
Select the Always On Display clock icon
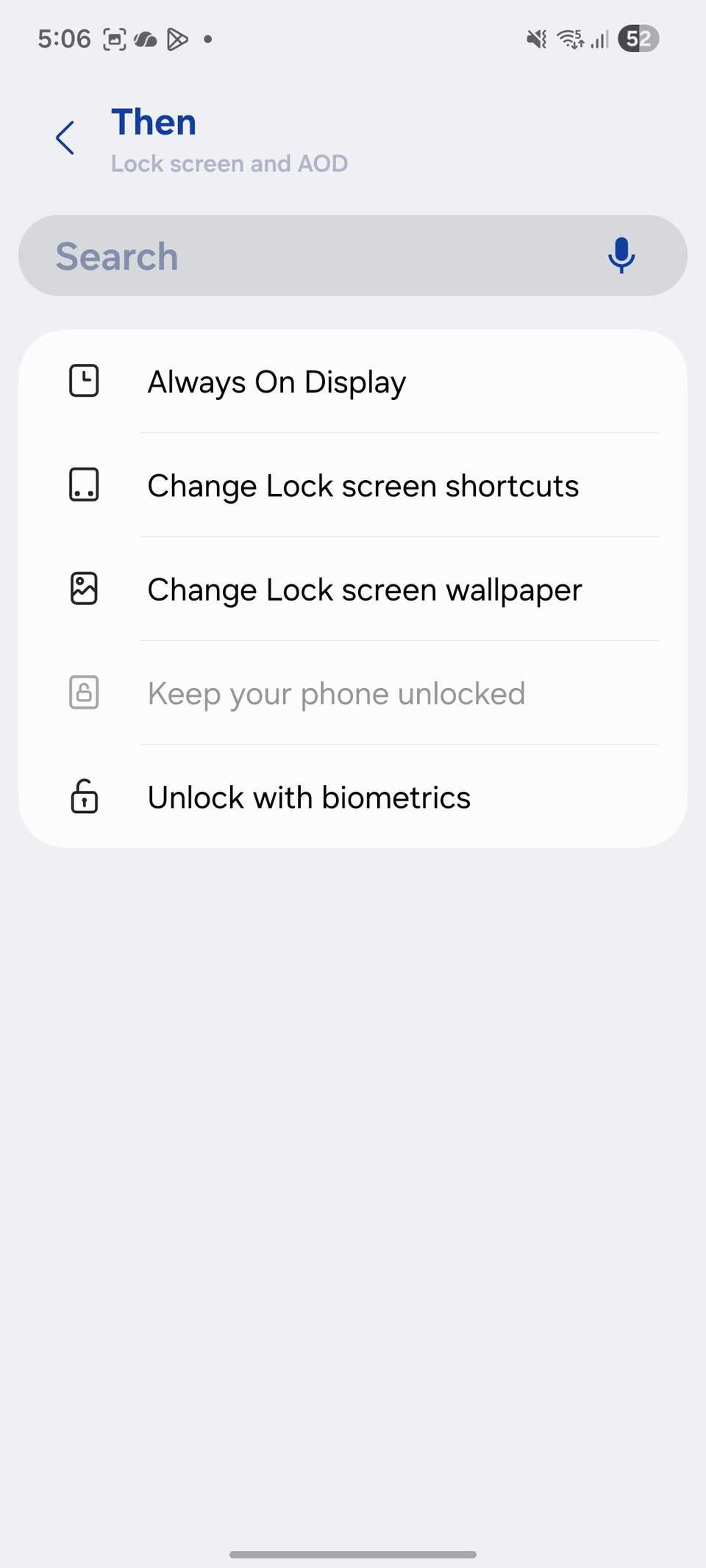[84, 381]
